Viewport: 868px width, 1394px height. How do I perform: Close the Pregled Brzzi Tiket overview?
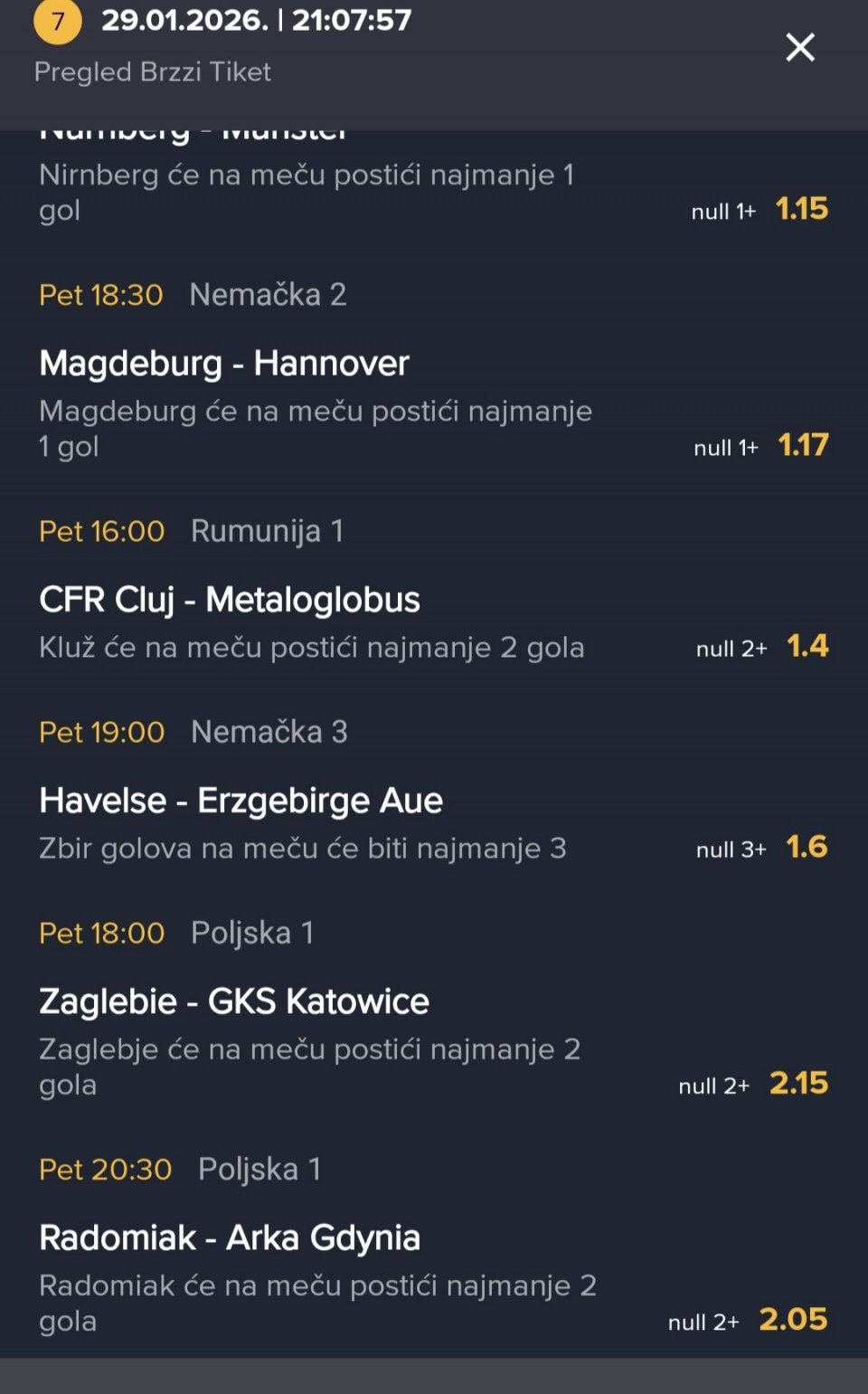click(800, 47)
